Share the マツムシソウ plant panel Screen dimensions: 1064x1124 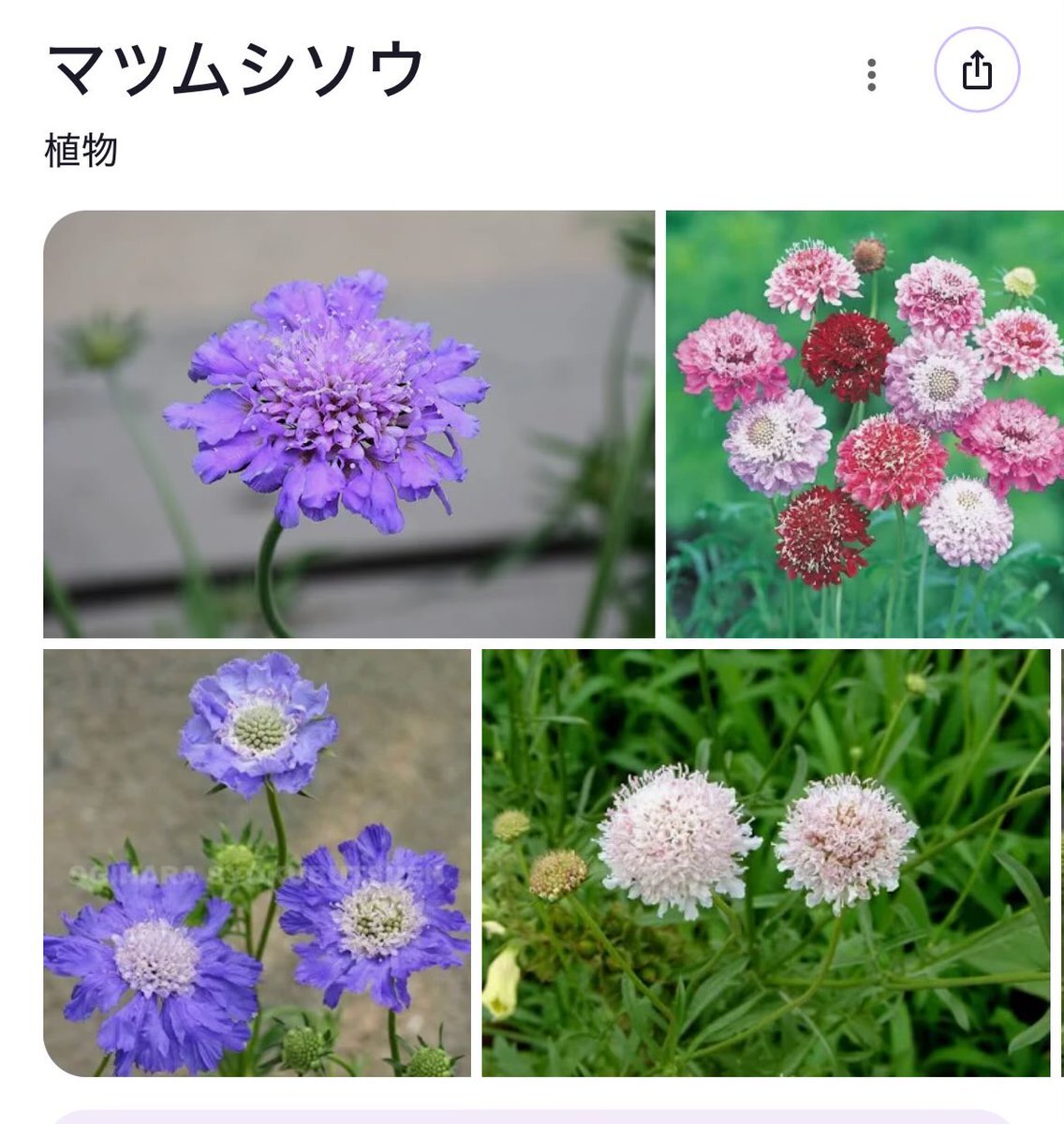point(976,71)
